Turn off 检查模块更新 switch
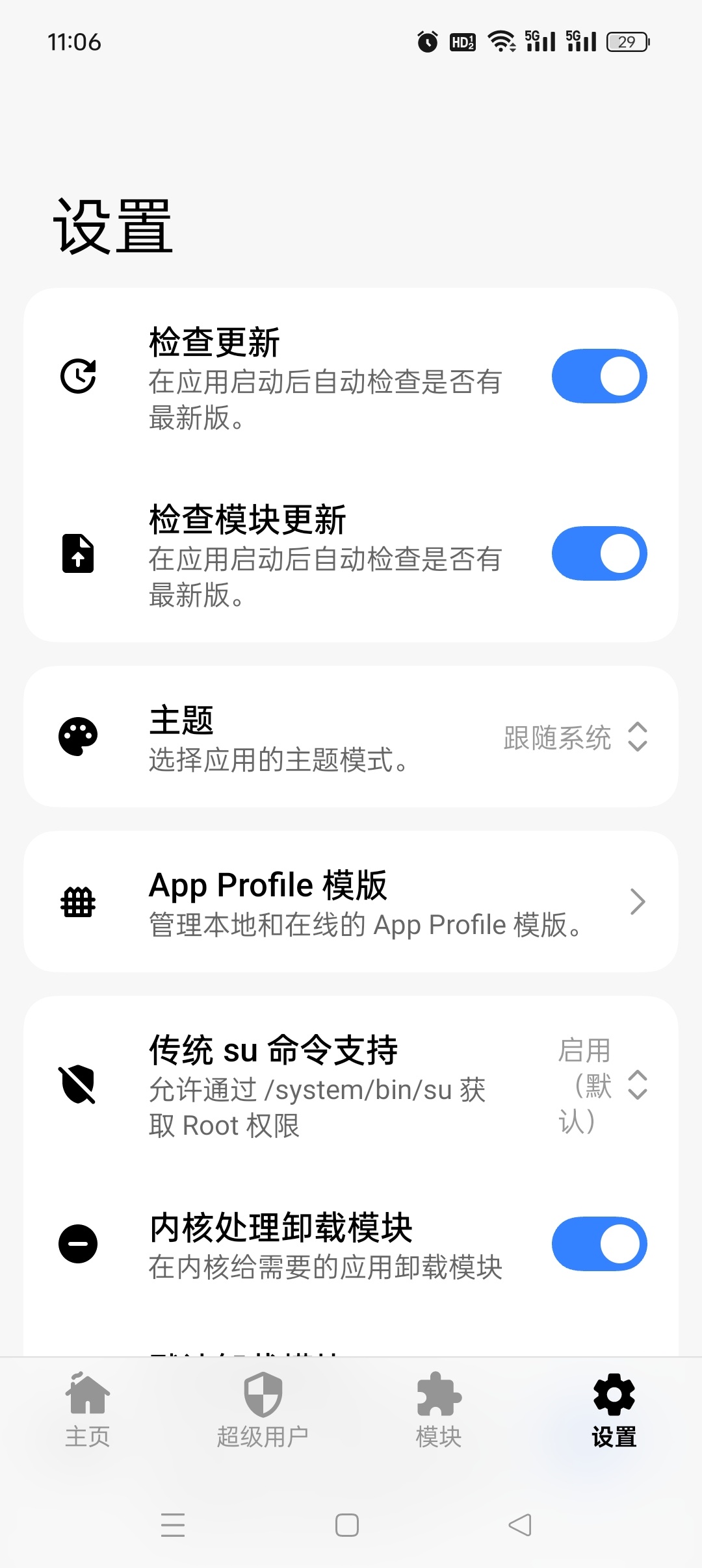The height and width of the screenshot is (1568, 702). click(x=599, y=554)
